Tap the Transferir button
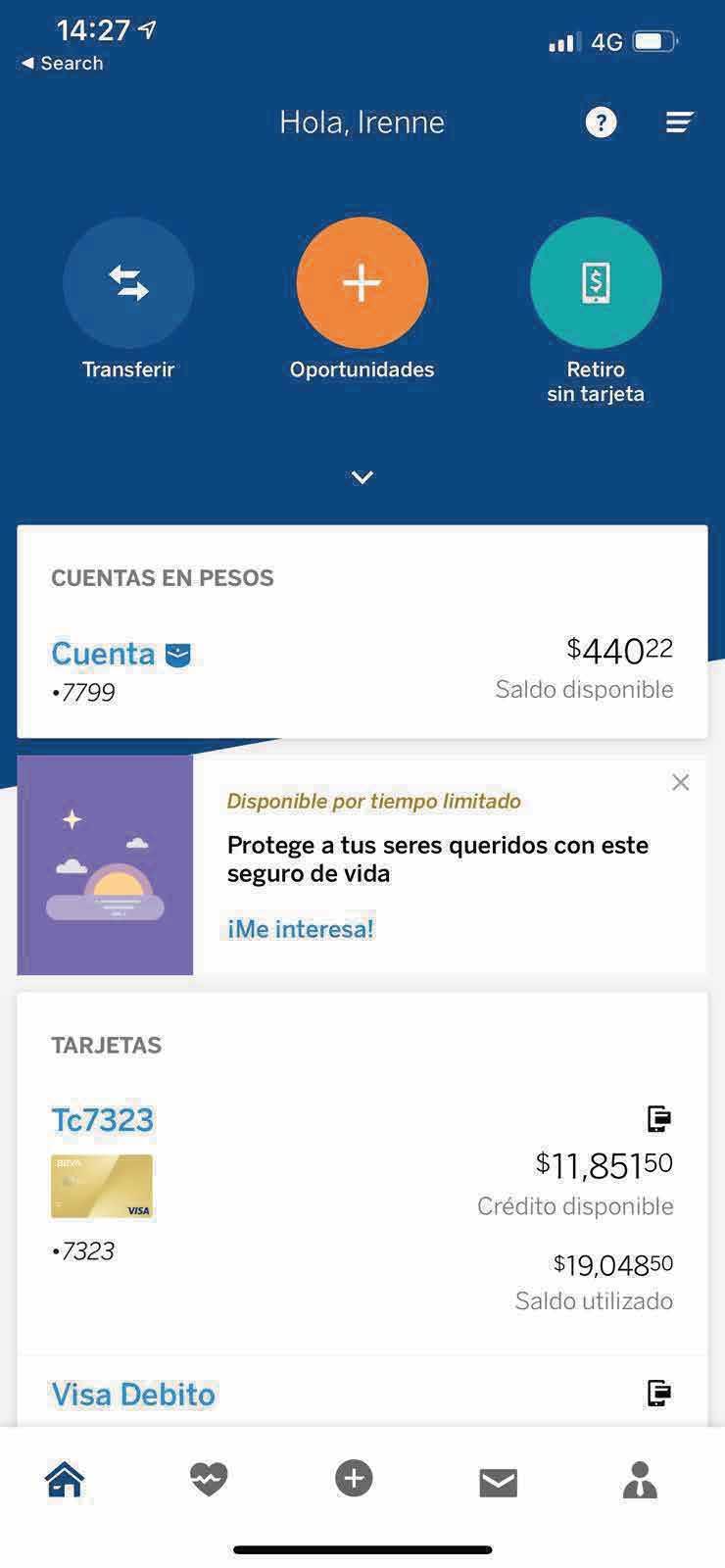This screenshot has height=1568, width=725. coord(128,283)
